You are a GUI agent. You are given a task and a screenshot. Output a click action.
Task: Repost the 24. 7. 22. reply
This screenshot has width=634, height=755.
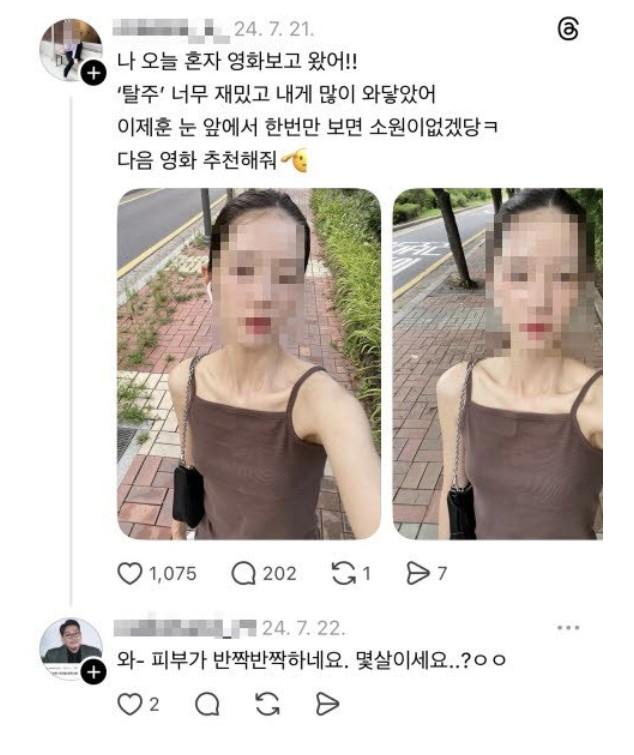pyautogui.click(x=267, y=705)
